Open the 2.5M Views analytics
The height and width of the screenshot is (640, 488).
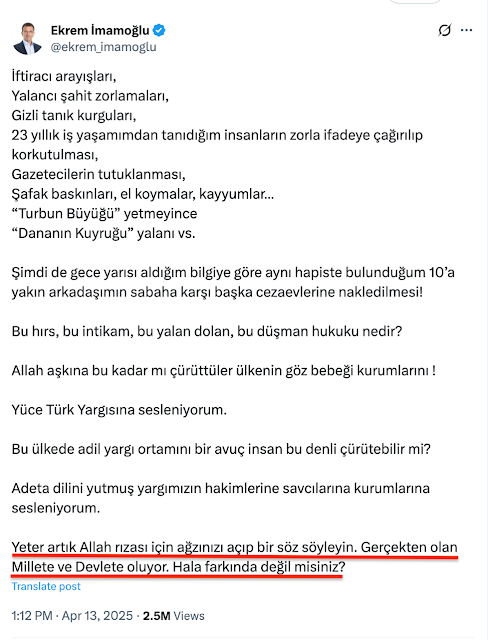coord(173,616)
